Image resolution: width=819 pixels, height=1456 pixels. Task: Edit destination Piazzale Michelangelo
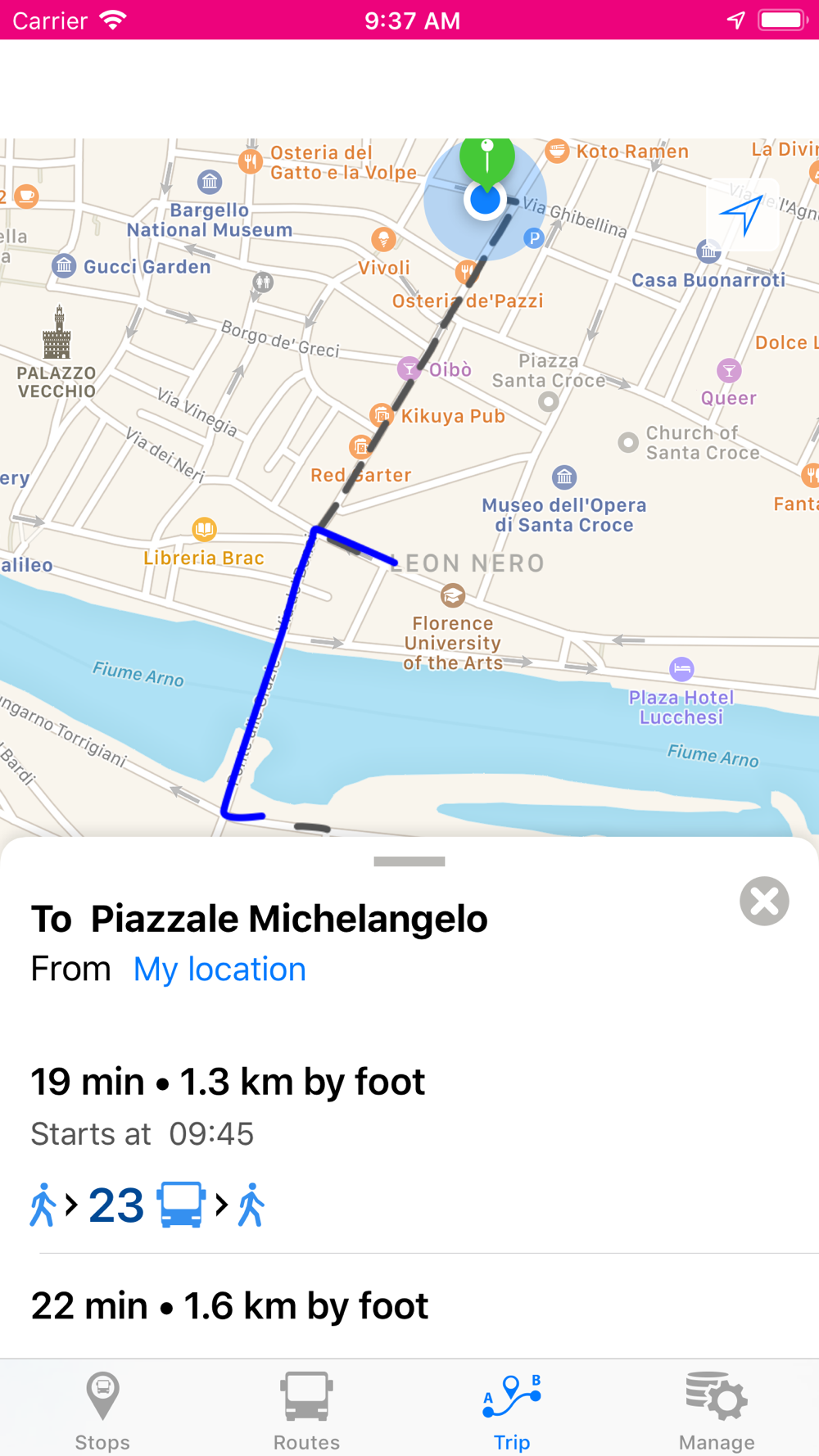(289, 919)
